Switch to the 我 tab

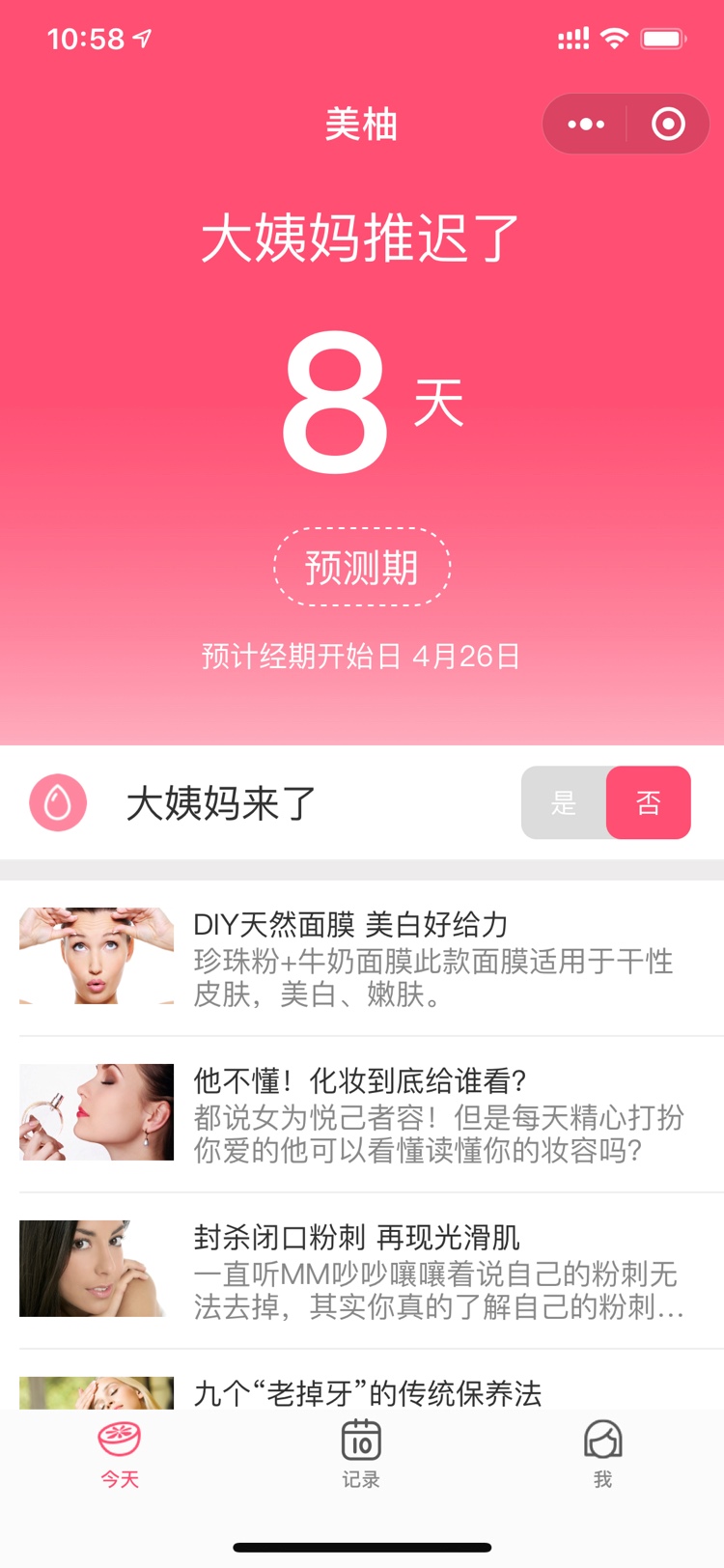(x=602, y=1454)
